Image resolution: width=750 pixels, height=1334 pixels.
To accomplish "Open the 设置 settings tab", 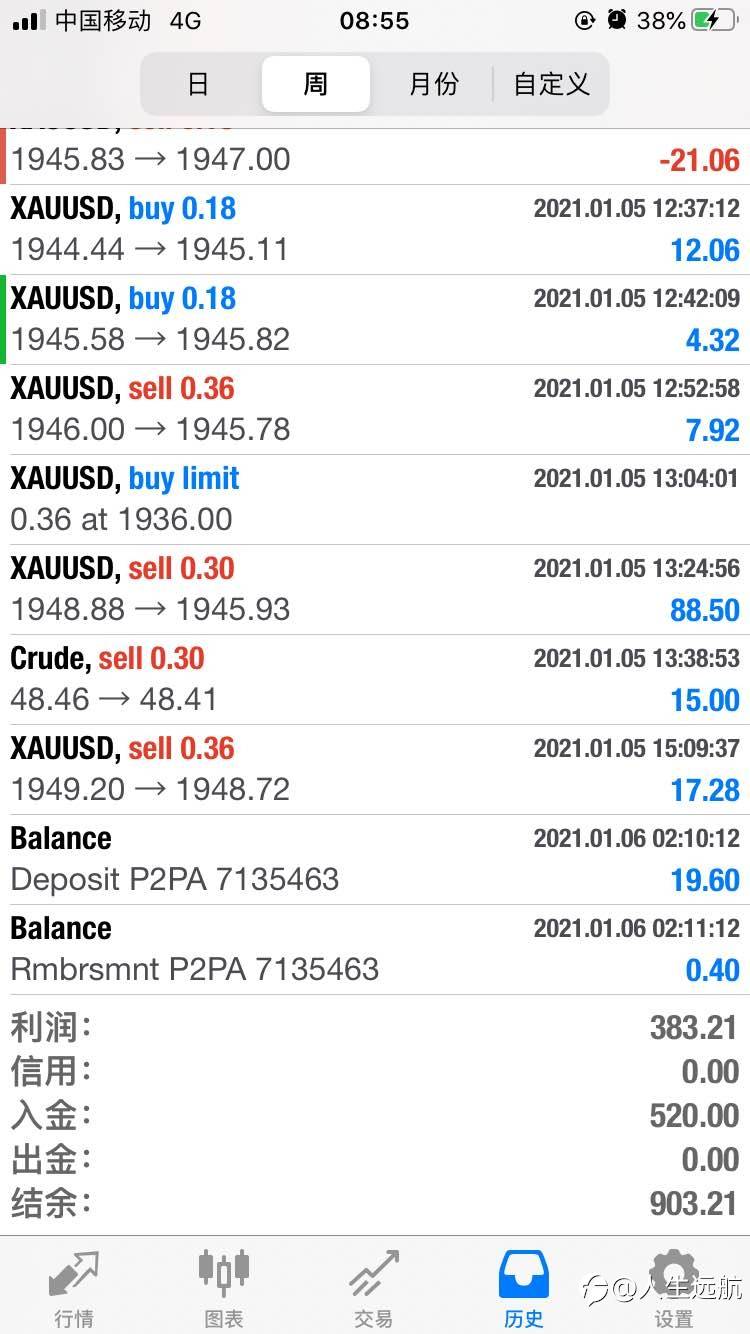I will pyautogui.click(x=673, y=1288).
